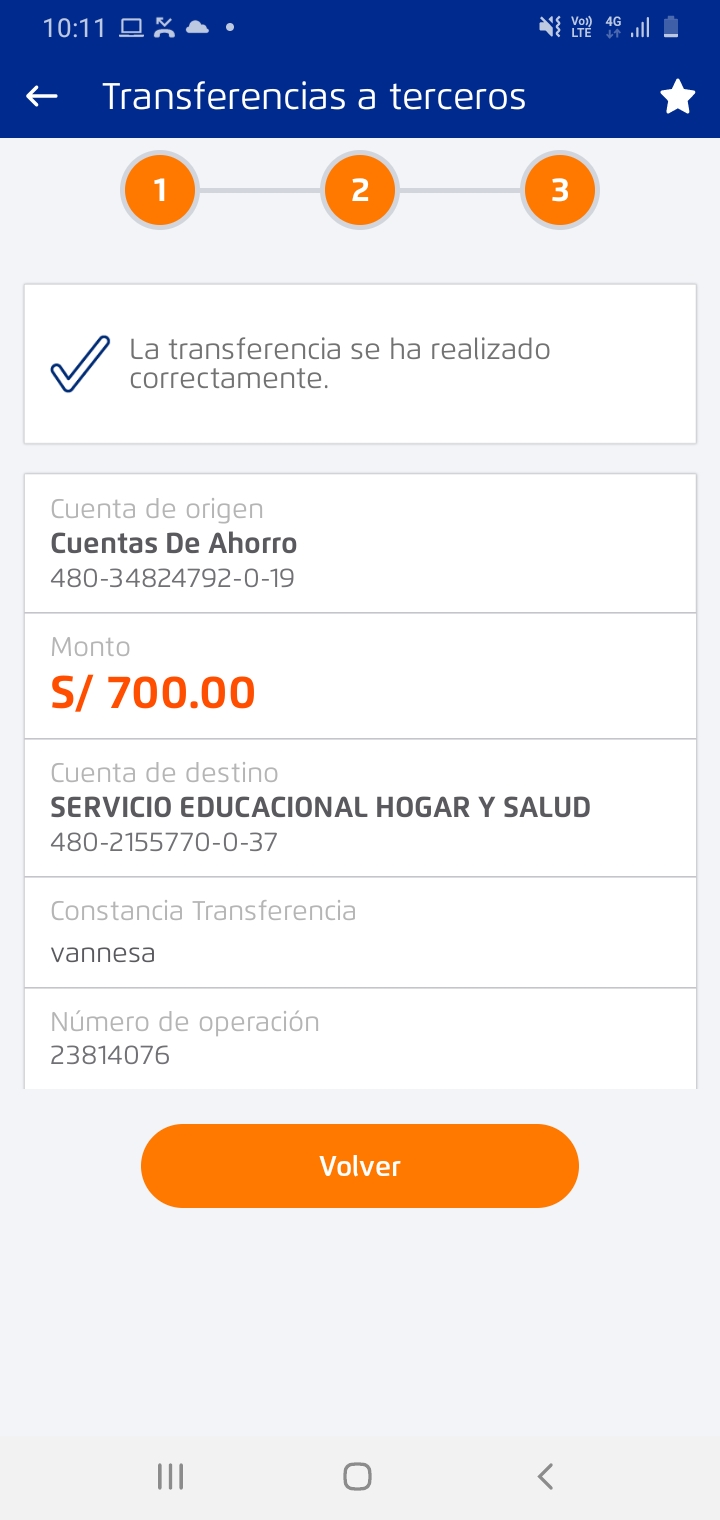Image resolution: width=720 pixels, height=1520 pixels.
Task: Go back using the top arrow
Action: pos(42,96)
